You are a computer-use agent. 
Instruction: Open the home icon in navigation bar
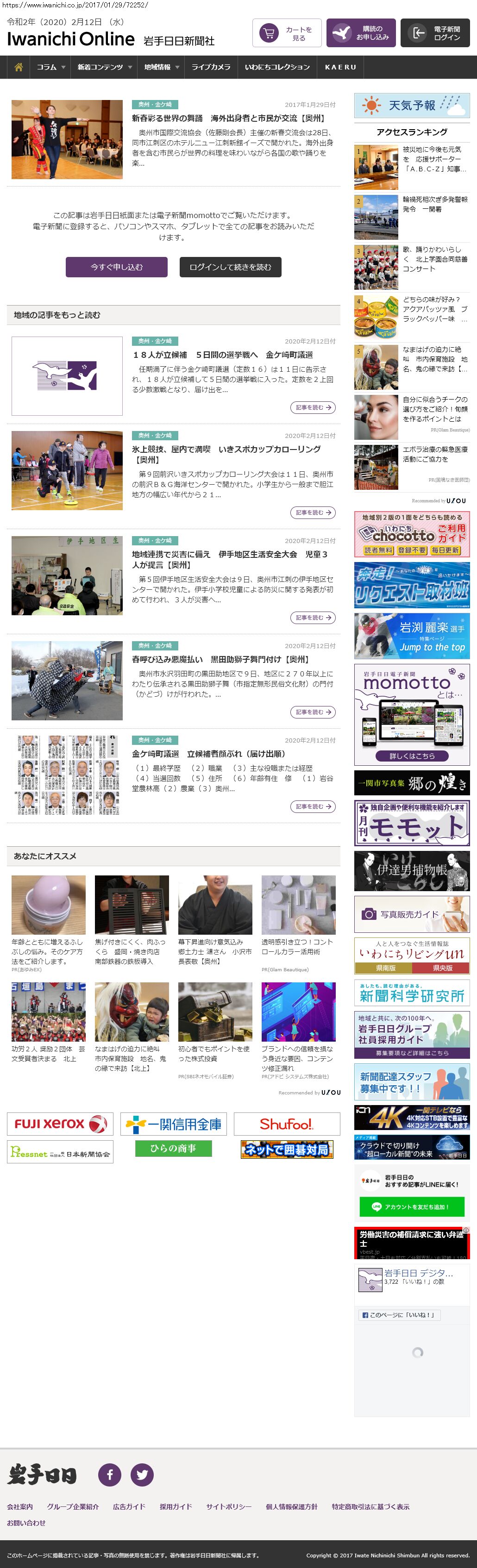pyautogui.click(x=18, y=67)
